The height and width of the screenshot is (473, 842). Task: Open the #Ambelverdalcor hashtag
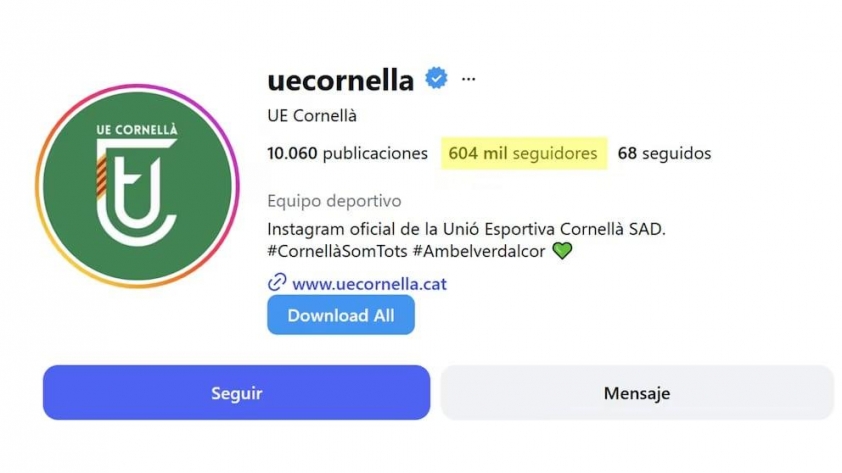click(x=478, y=252)
